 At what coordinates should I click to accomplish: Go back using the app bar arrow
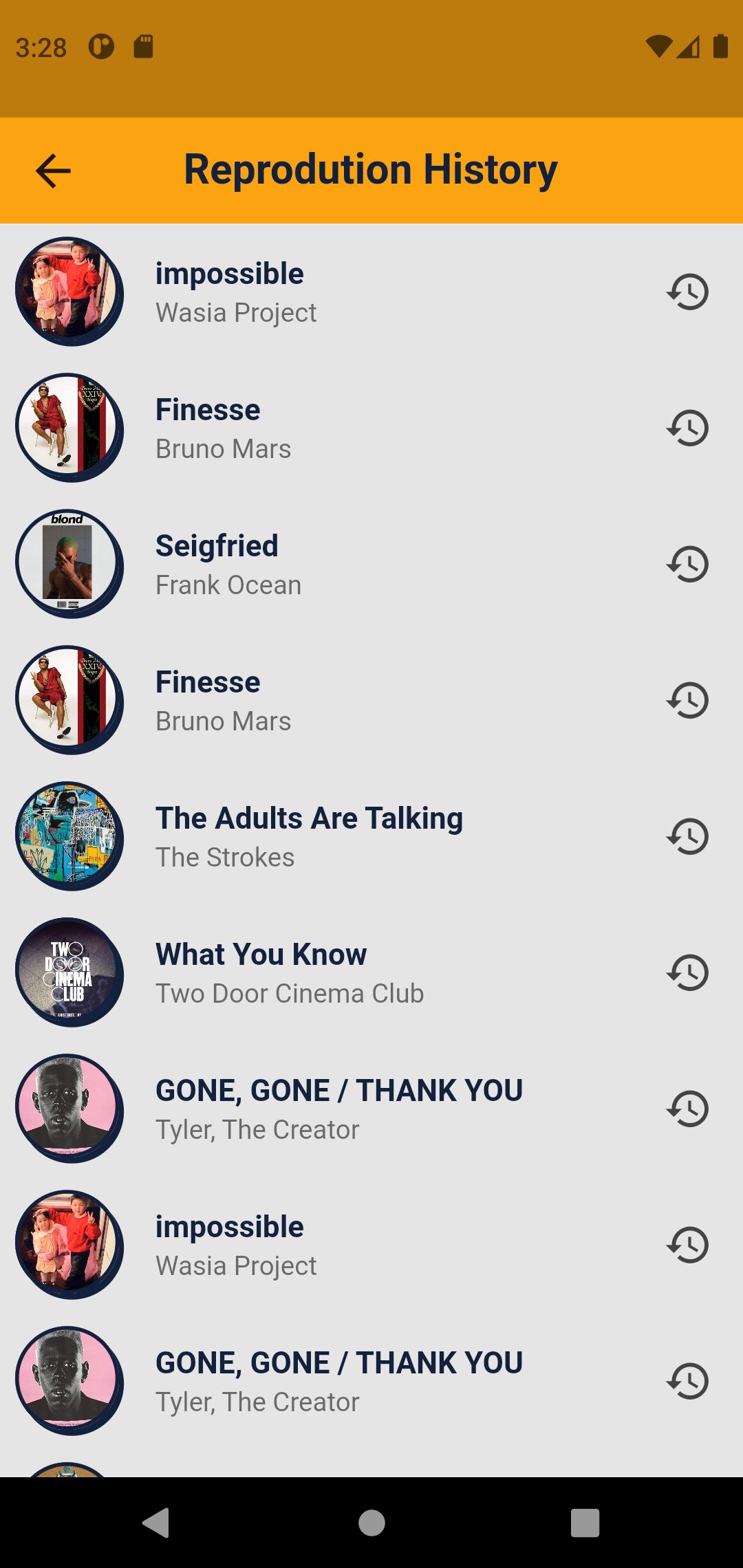[x=53, y=171]
